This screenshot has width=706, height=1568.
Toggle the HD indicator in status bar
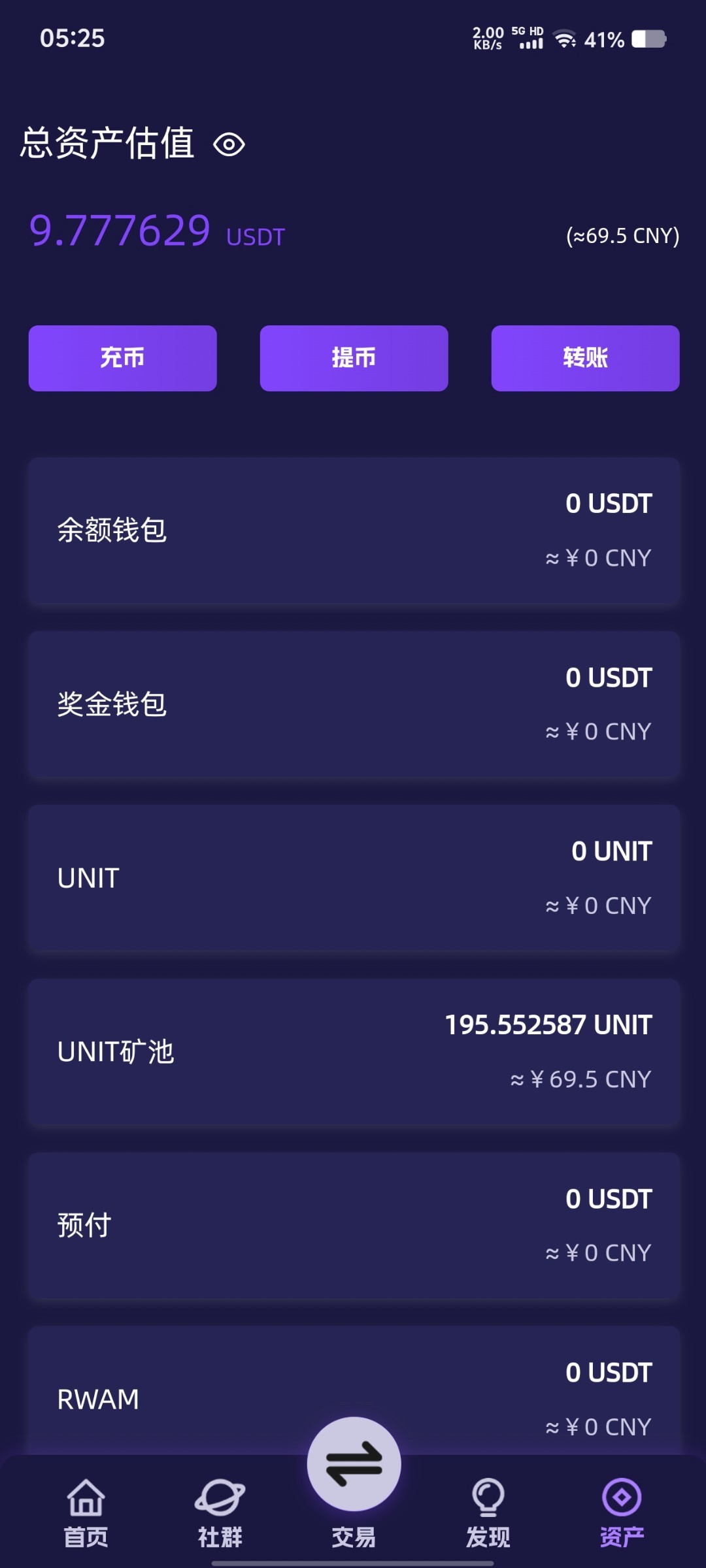[x=535, y=29]
